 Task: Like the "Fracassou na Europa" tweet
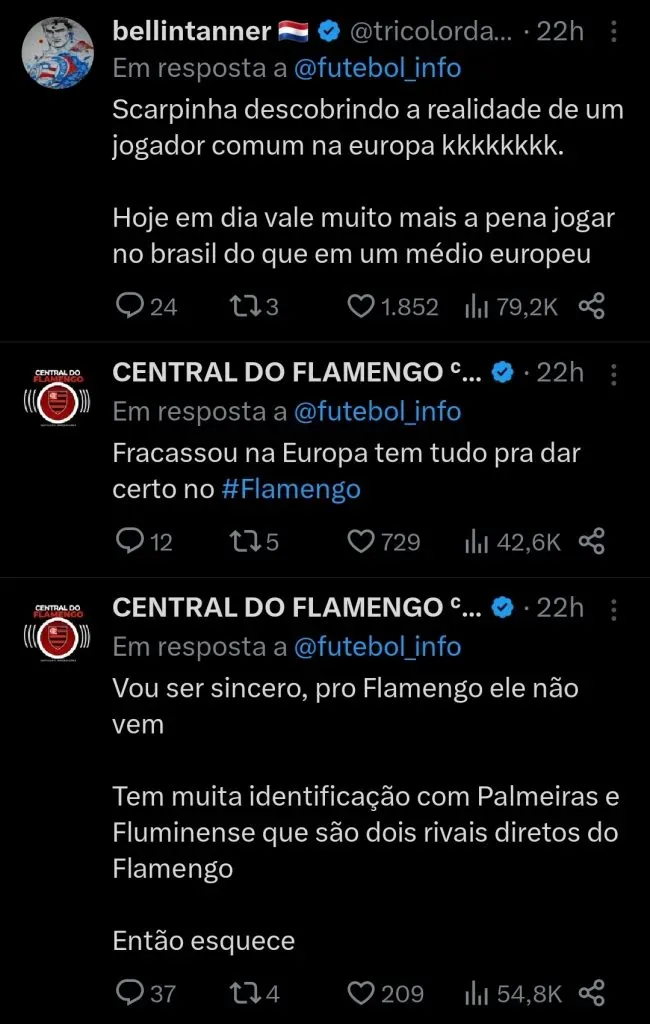pyautogui.click(x=361, y=541)
